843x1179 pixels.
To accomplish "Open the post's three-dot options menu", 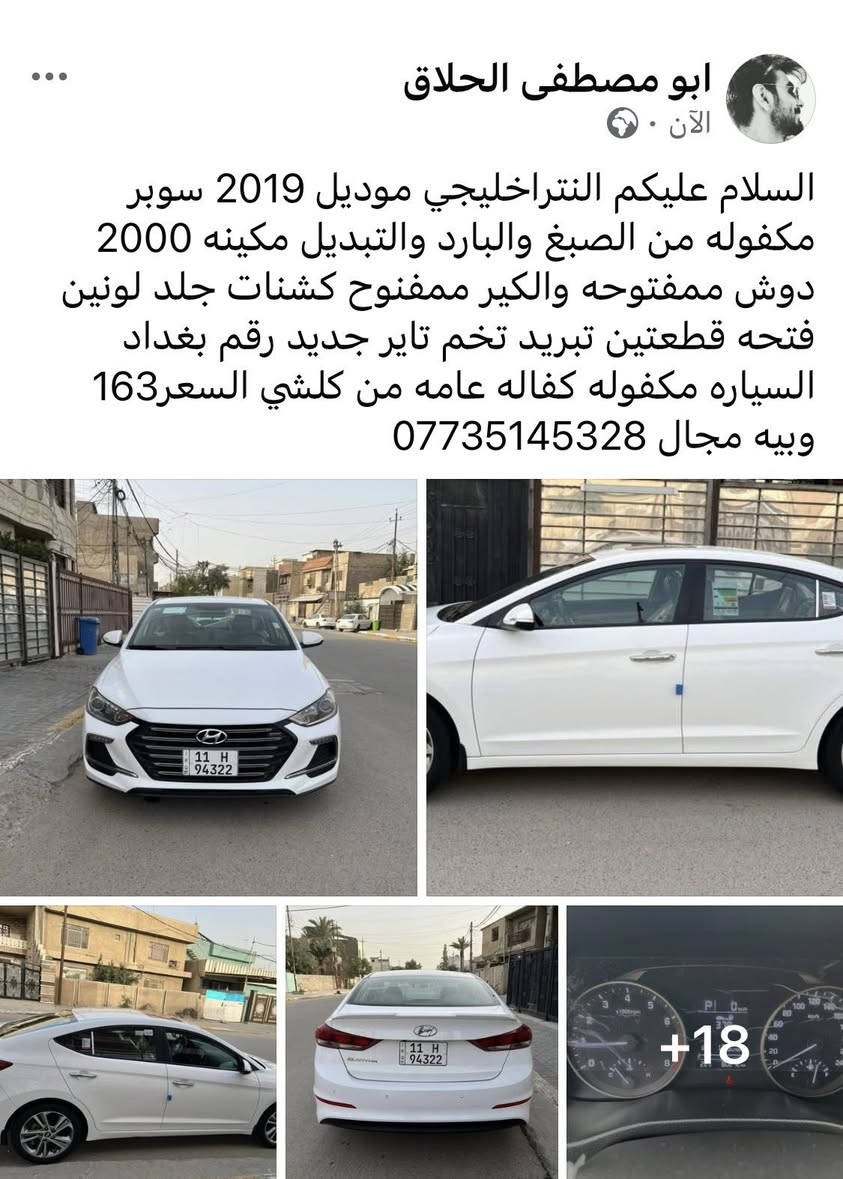I will pyautogui.click(x=48, y=77).
